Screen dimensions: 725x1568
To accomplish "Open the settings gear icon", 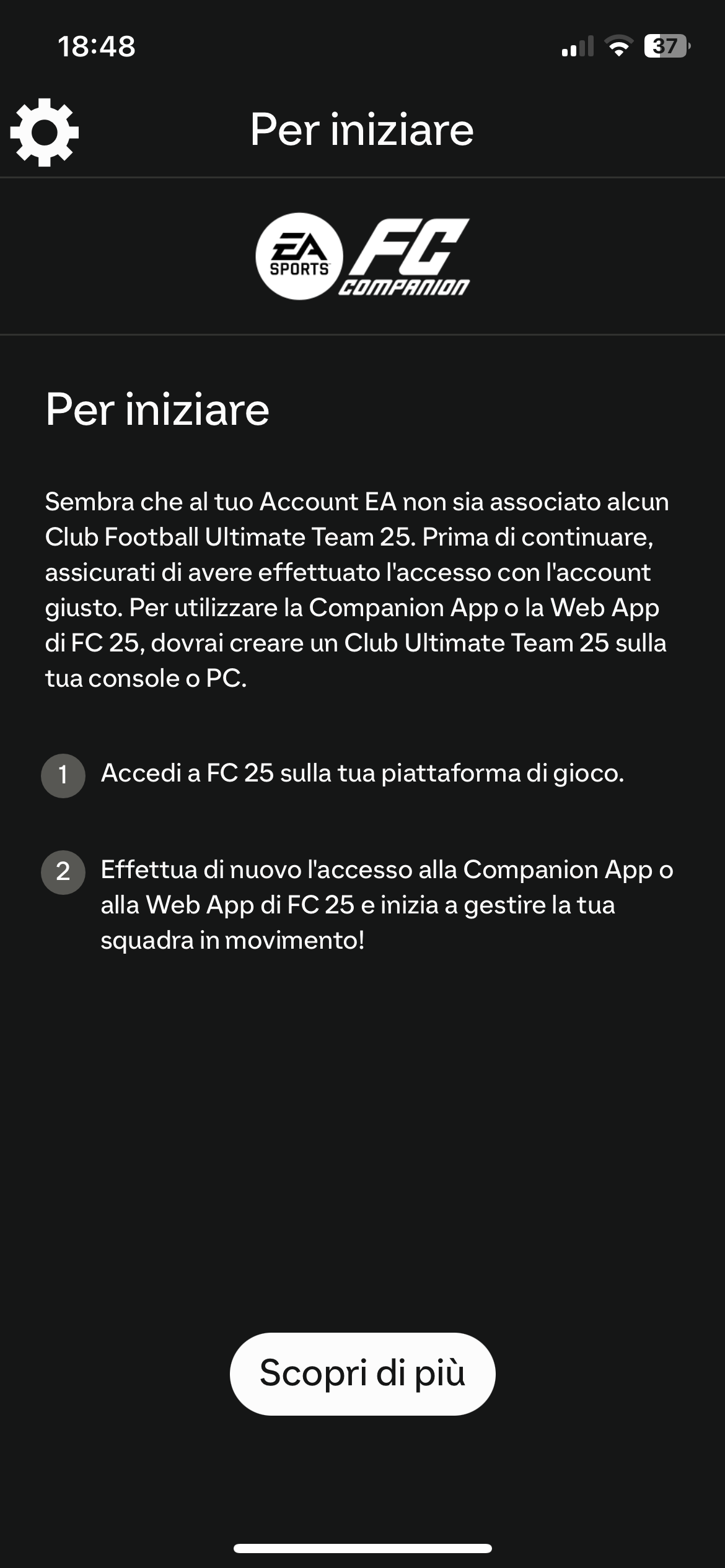I will coord(45,132).
